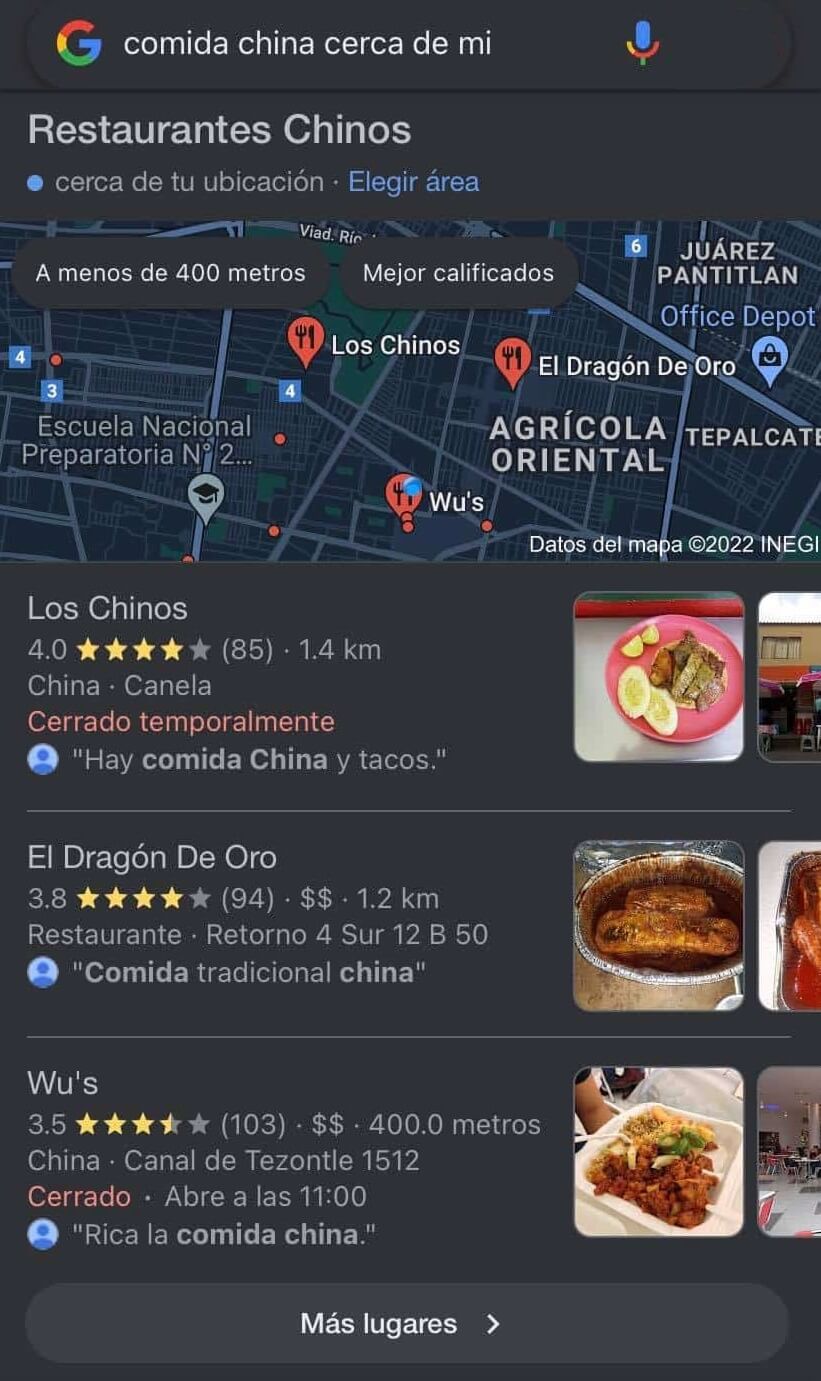821x1381 pixels.
Task: Tap the Los Chinos pin on map
Action: point(304,340)
